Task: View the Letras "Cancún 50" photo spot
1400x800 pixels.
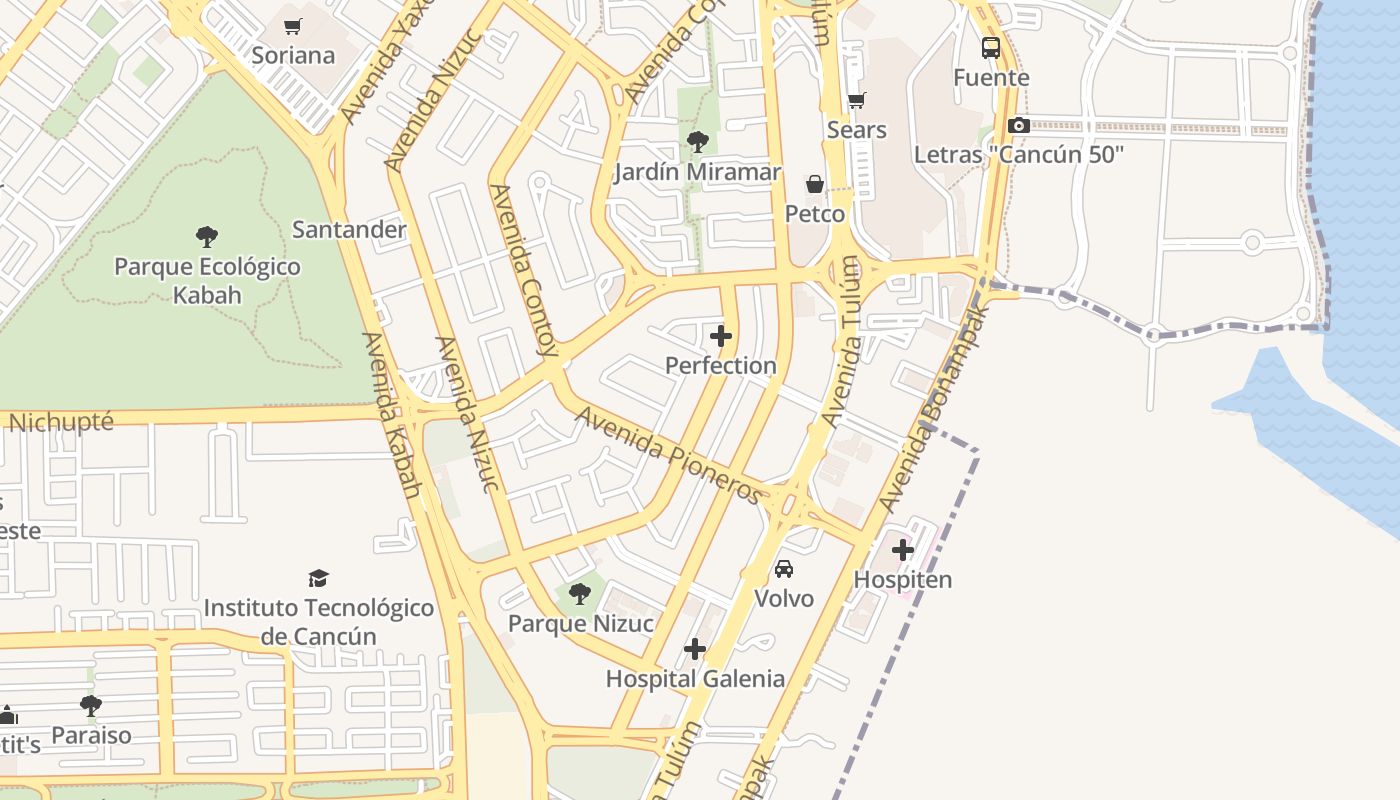Action: coord(1018,126)
